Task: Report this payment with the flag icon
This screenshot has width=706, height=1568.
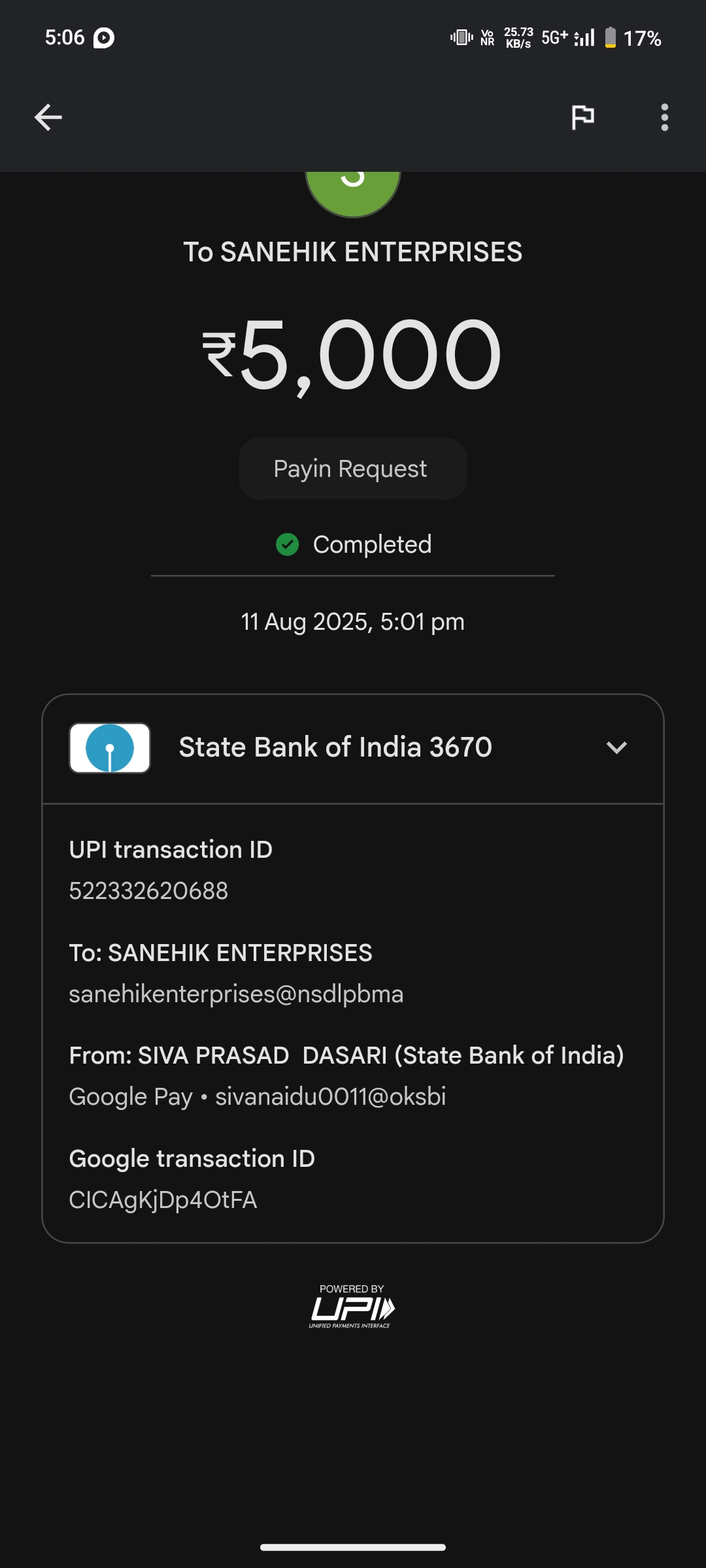Action: pos(582,118)
